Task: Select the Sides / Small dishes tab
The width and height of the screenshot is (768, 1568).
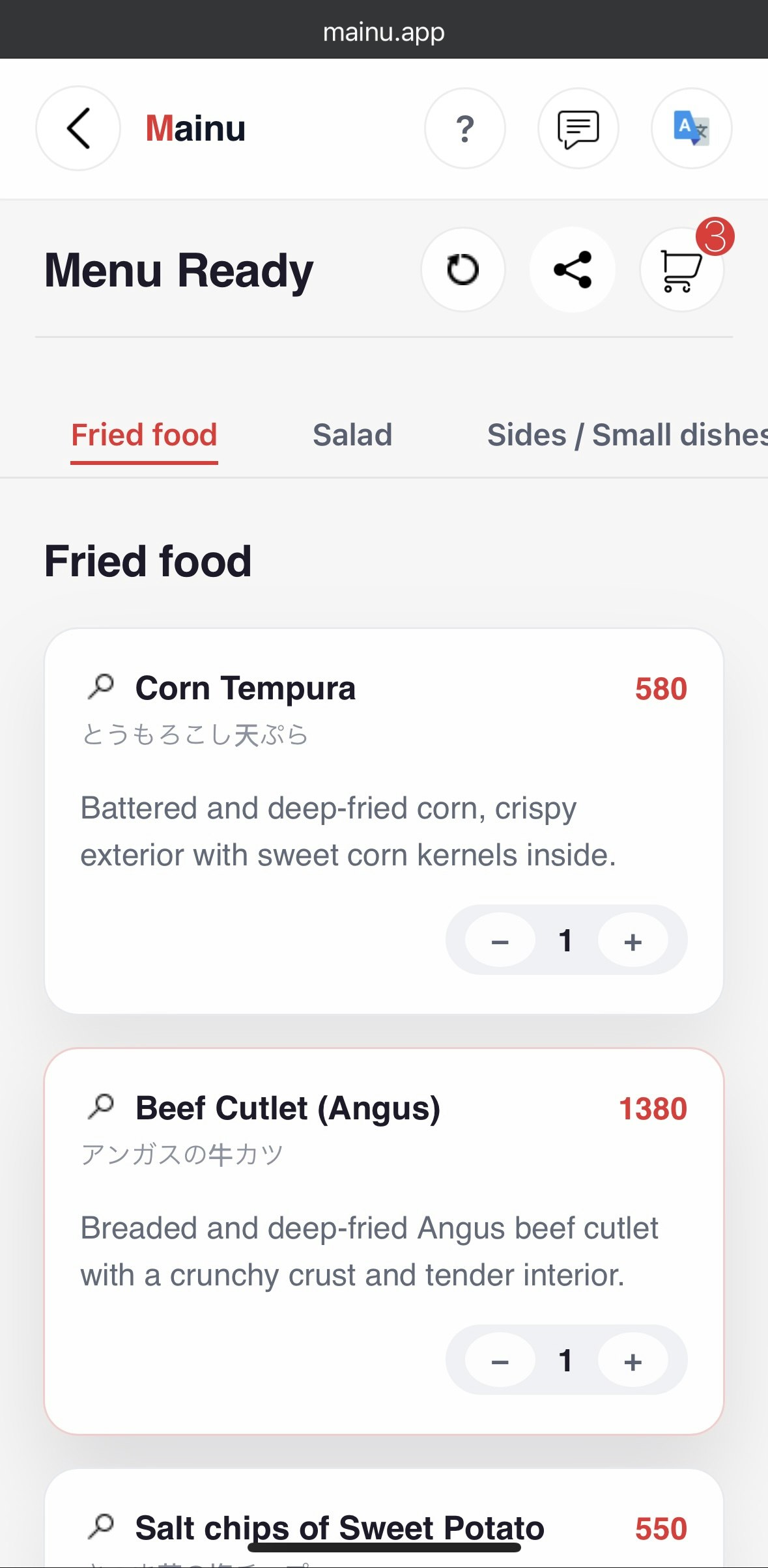Action: coord(625,435)
